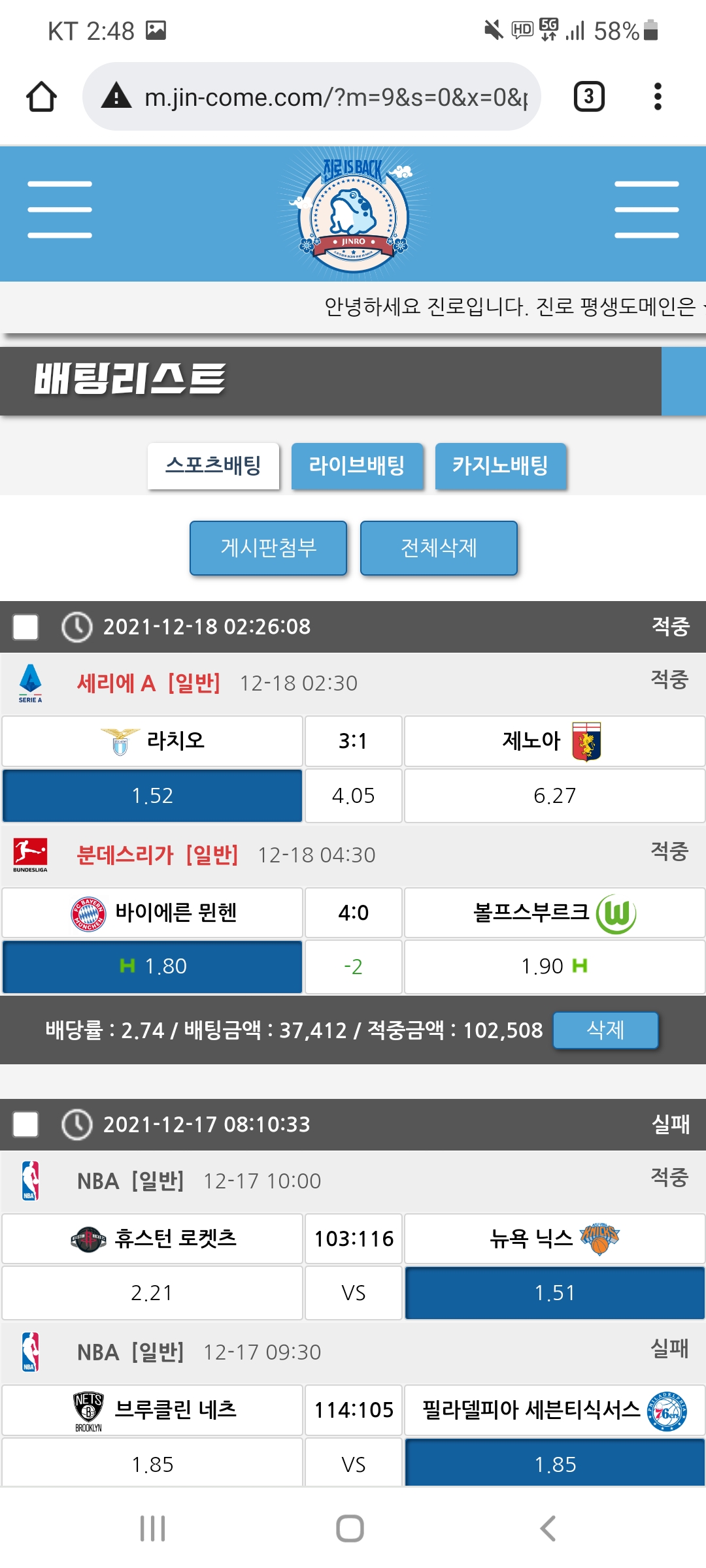The height and width of the screenshot is (1568, 706).
Task: Switch to the 스포츠배팅 tab
Action: click(213, 466)
